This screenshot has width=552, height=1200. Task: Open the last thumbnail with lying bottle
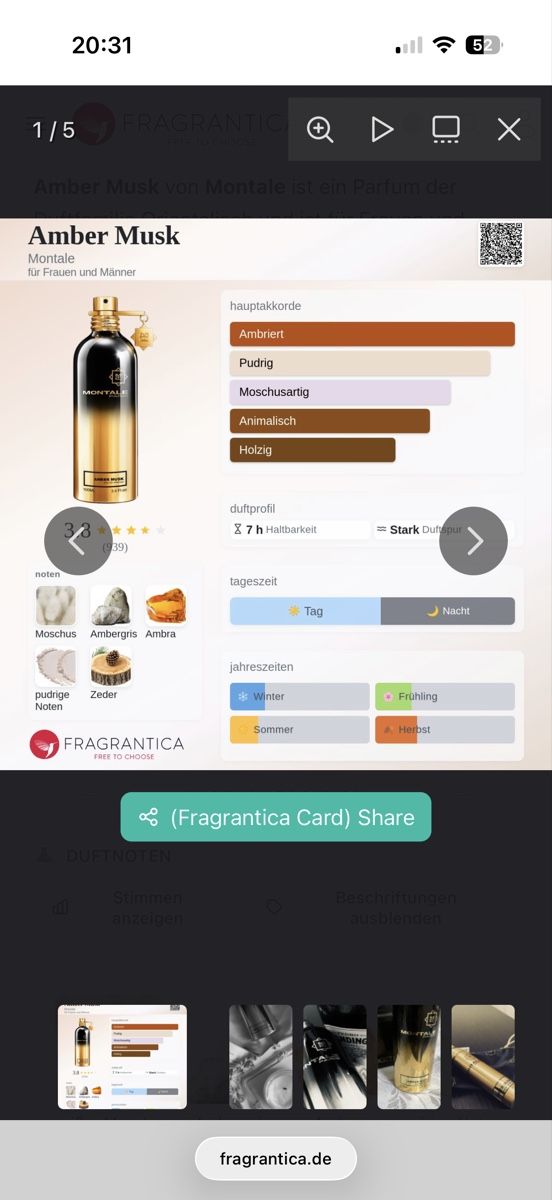(x=483, y=1057)
